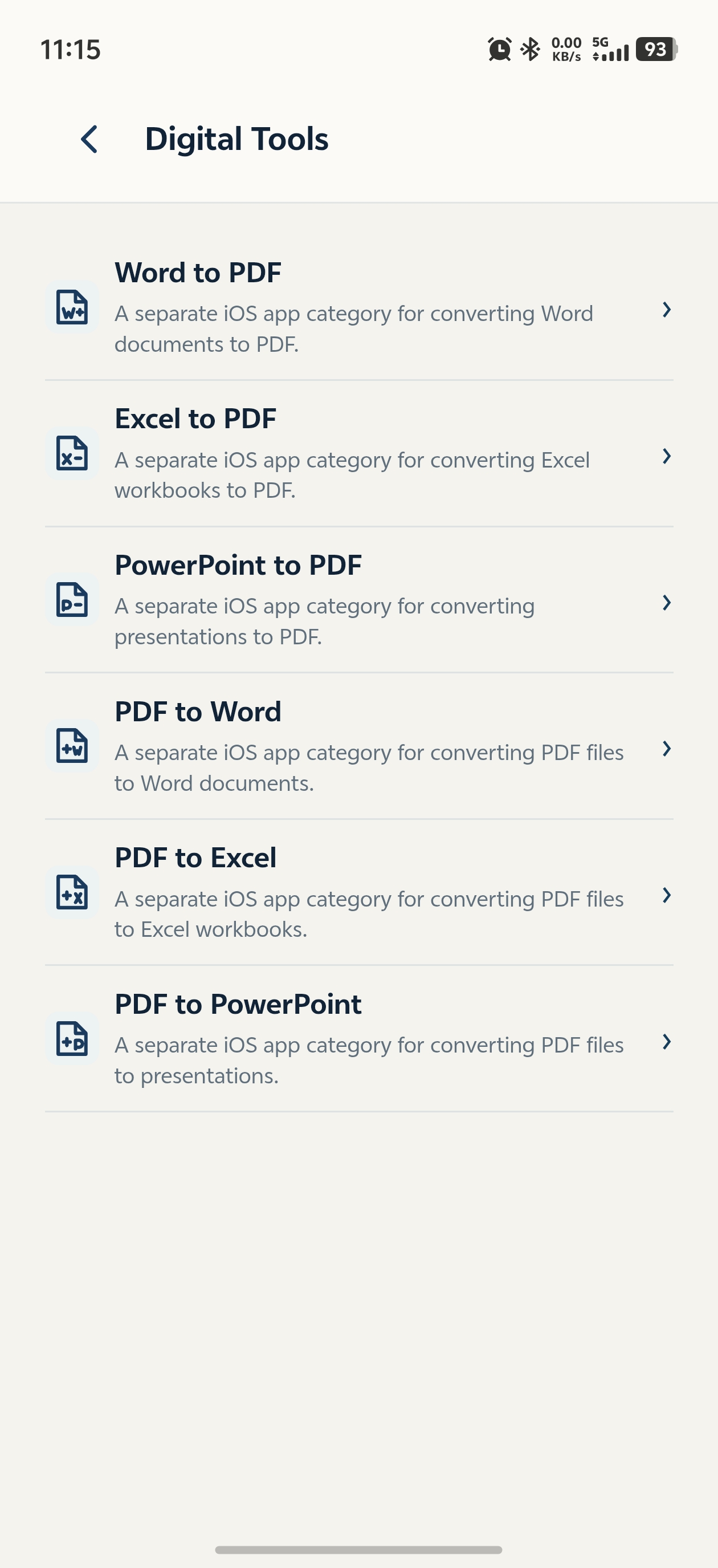The image size is (718, 1568).
Task: Select Excel to PDF converter
Action: click(359, 454)
